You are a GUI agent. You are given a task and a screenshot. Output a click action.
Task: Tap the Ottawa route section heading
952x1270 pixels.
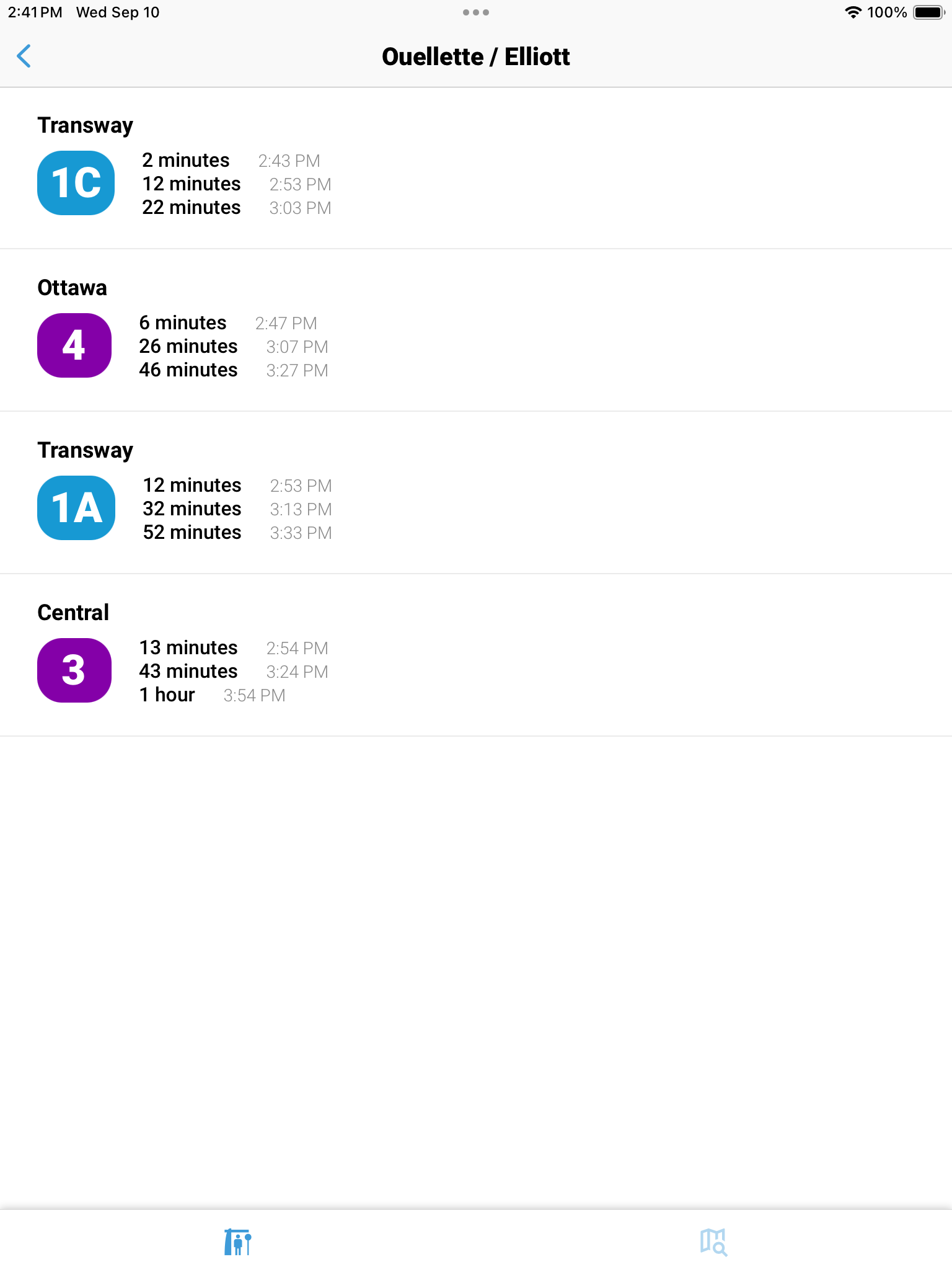click(x=73, y=287)
